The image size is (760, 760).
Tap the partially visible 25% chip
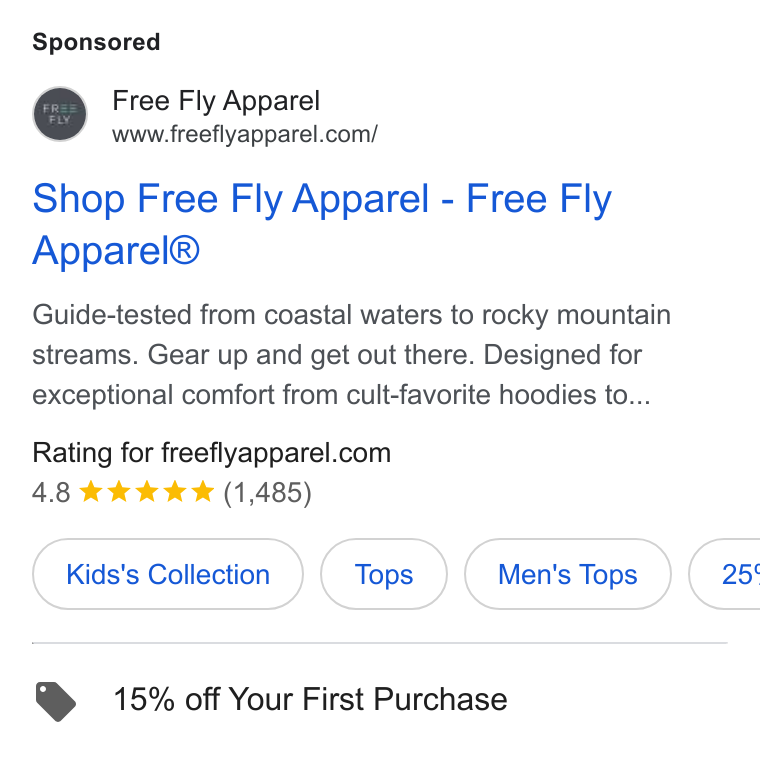(725, 574)
